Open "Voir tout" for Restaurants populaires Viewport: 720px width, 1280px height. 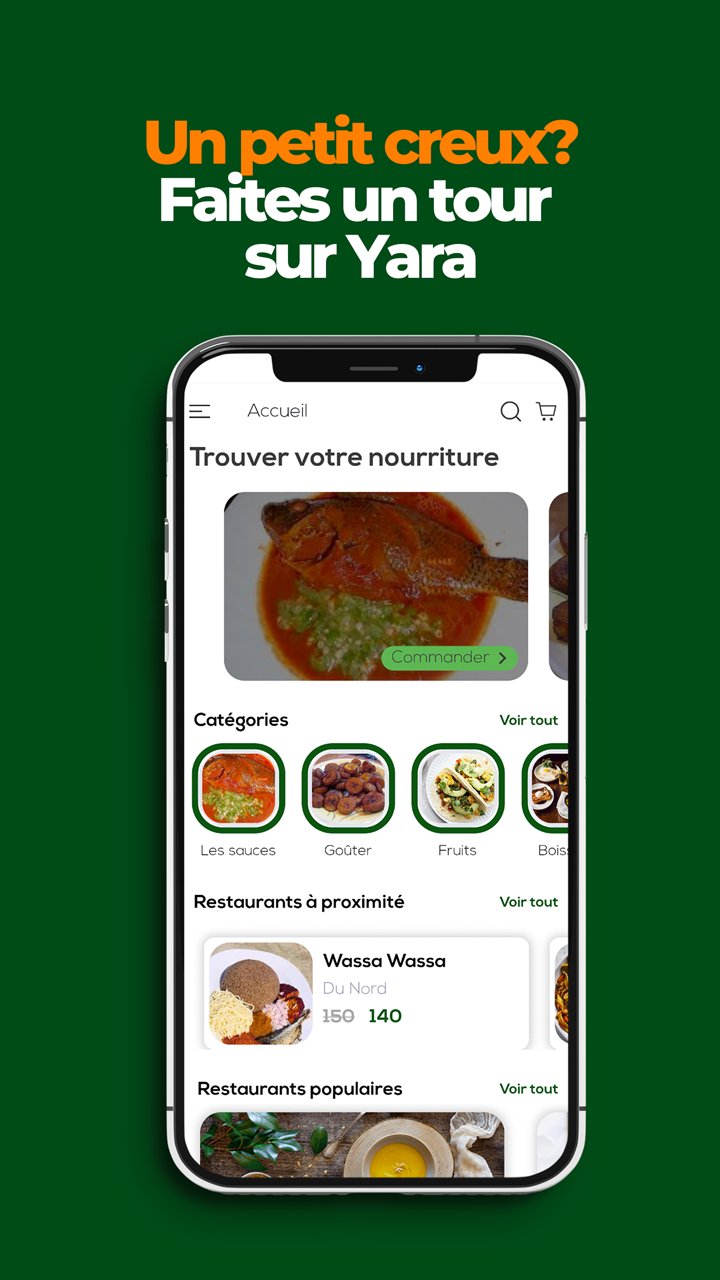coord(529,1088)
